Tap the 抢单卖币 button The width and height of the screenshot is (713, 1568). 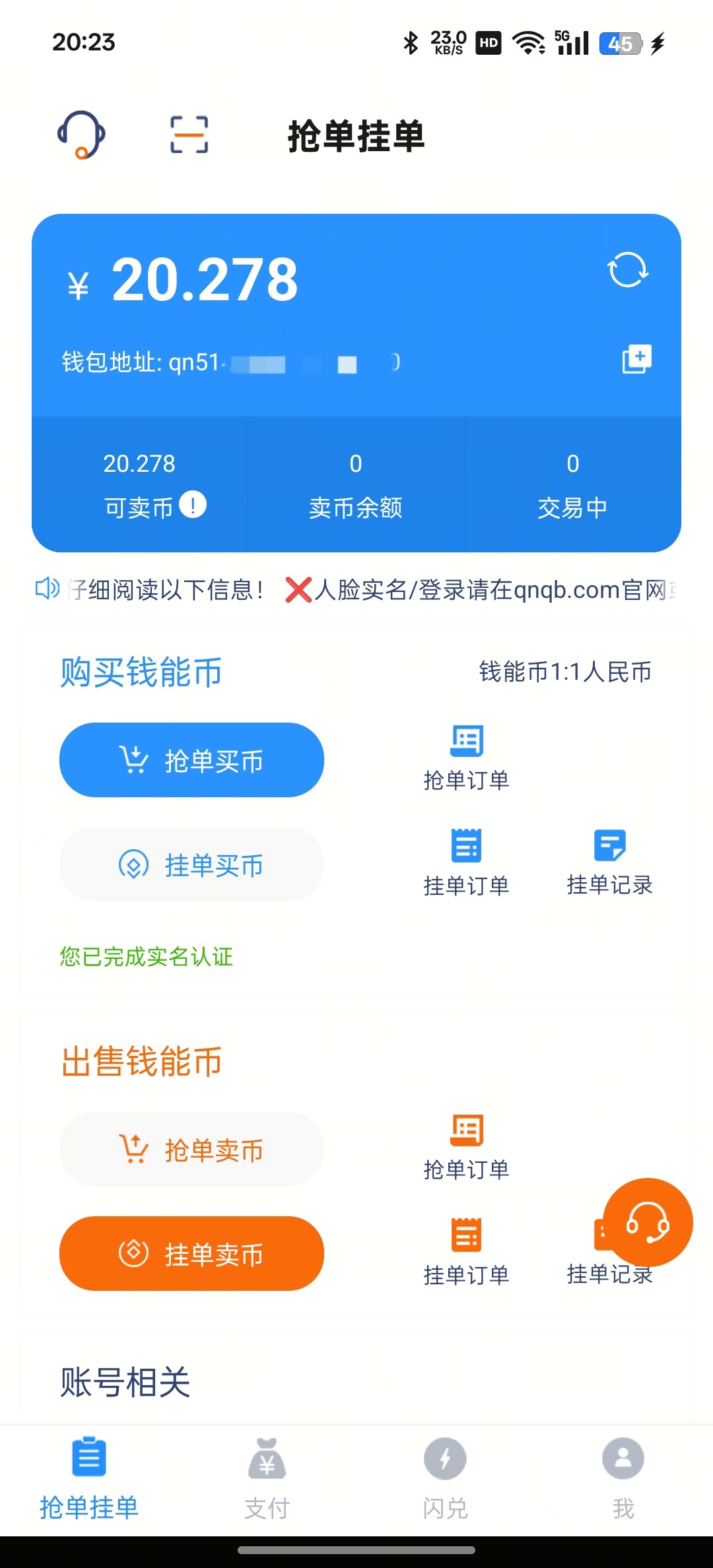click(x=191, y=1149)
